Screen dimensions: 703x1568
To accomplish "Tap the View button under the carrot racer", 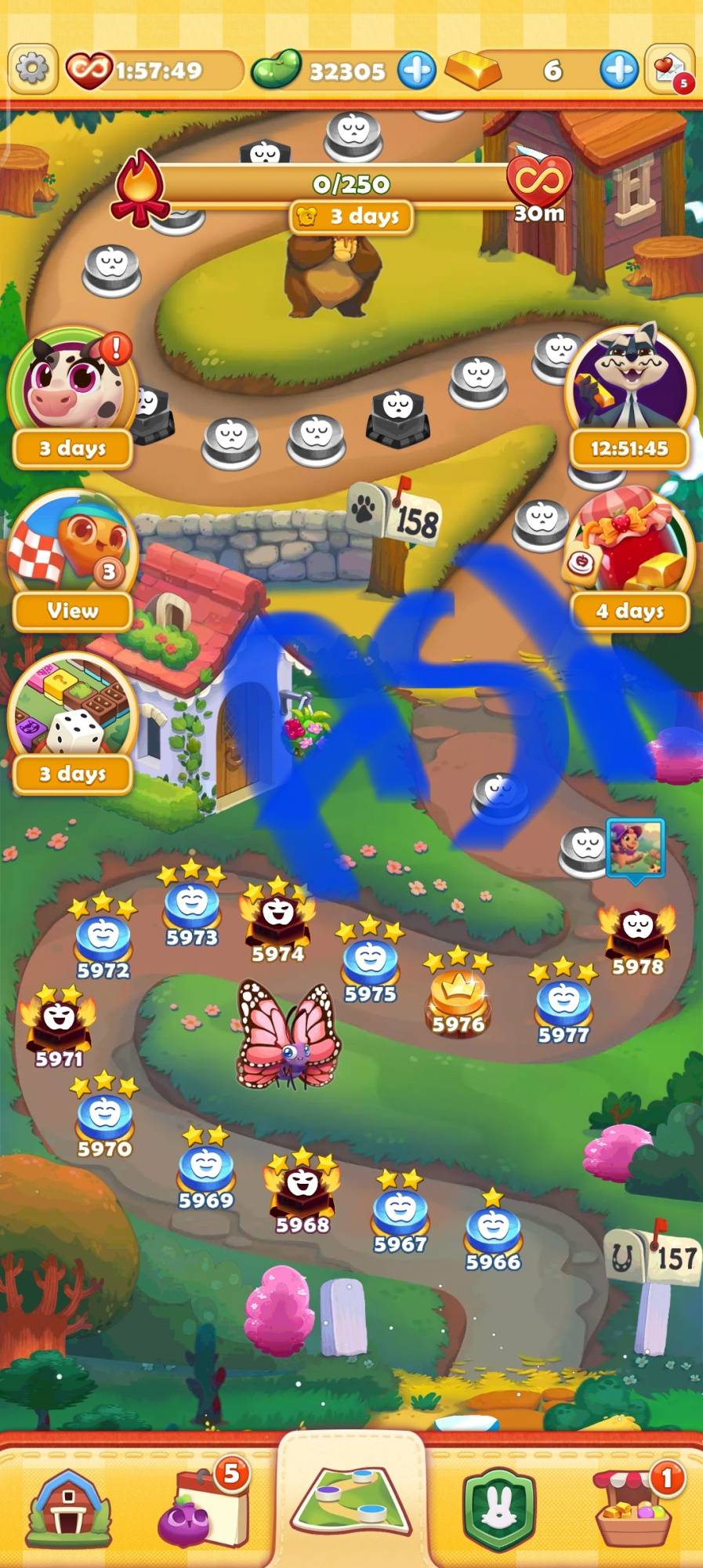I will pos(72,611).
